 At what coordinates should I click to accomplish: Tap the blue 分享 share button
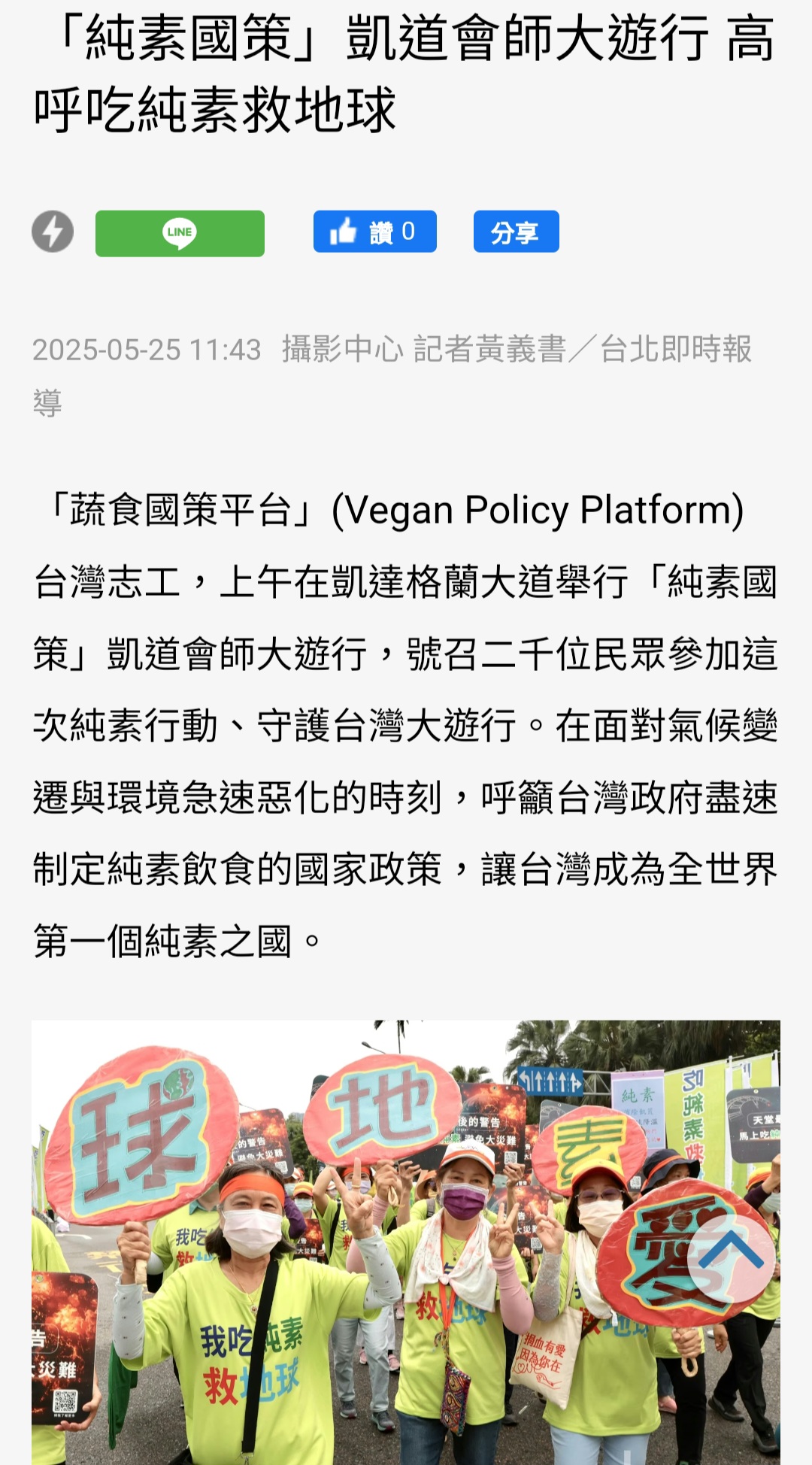(516, 232)
